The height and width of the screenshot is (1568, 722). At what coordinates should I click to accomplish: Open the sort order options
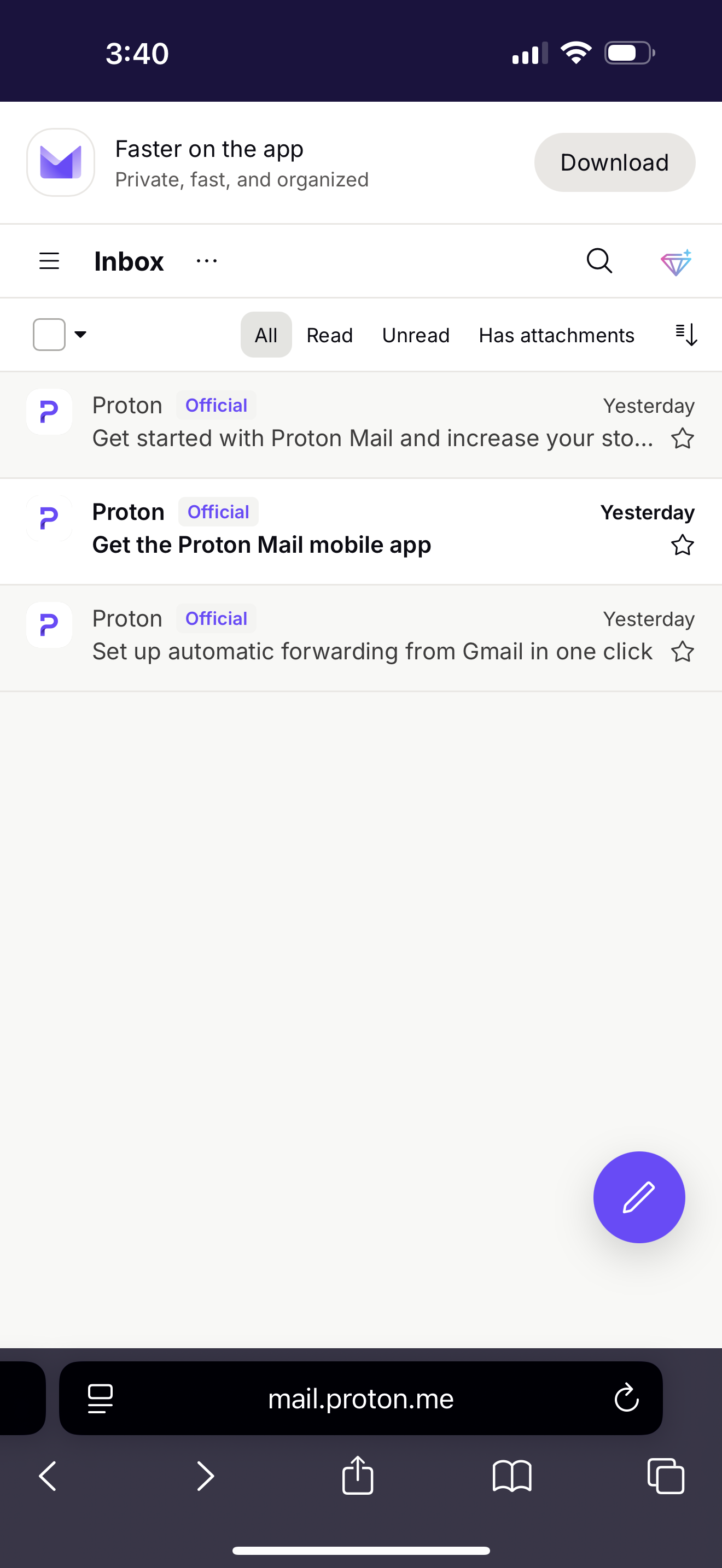[x=686, y=335]
